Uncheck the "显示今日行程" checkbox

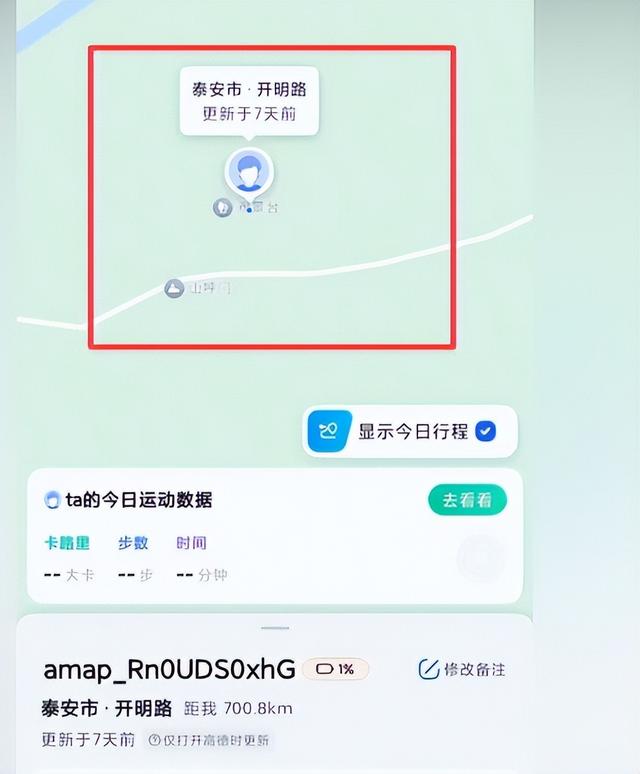tap(486, 432)
